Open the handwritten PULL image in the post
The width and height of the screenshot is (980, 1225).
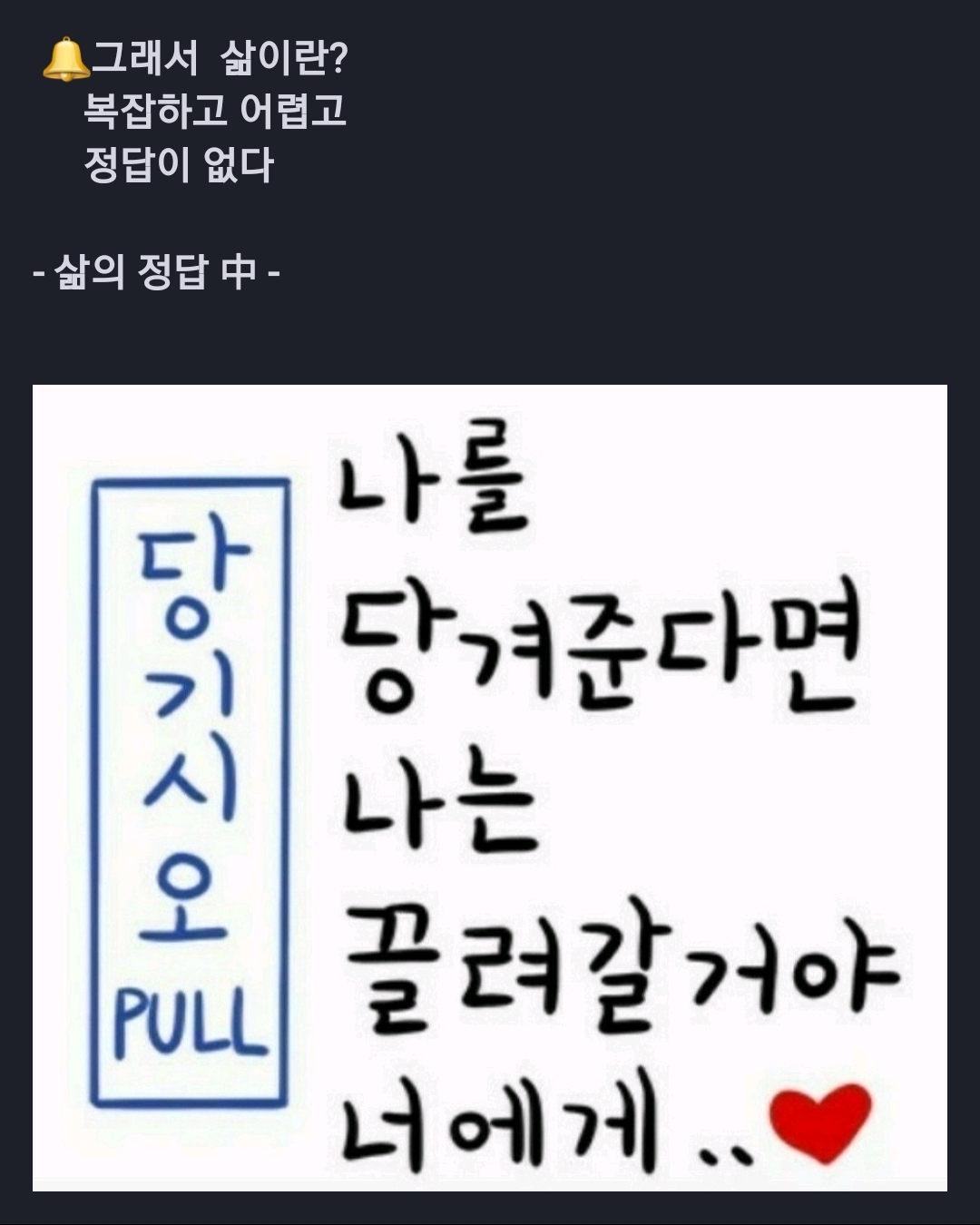click(490, 788)
